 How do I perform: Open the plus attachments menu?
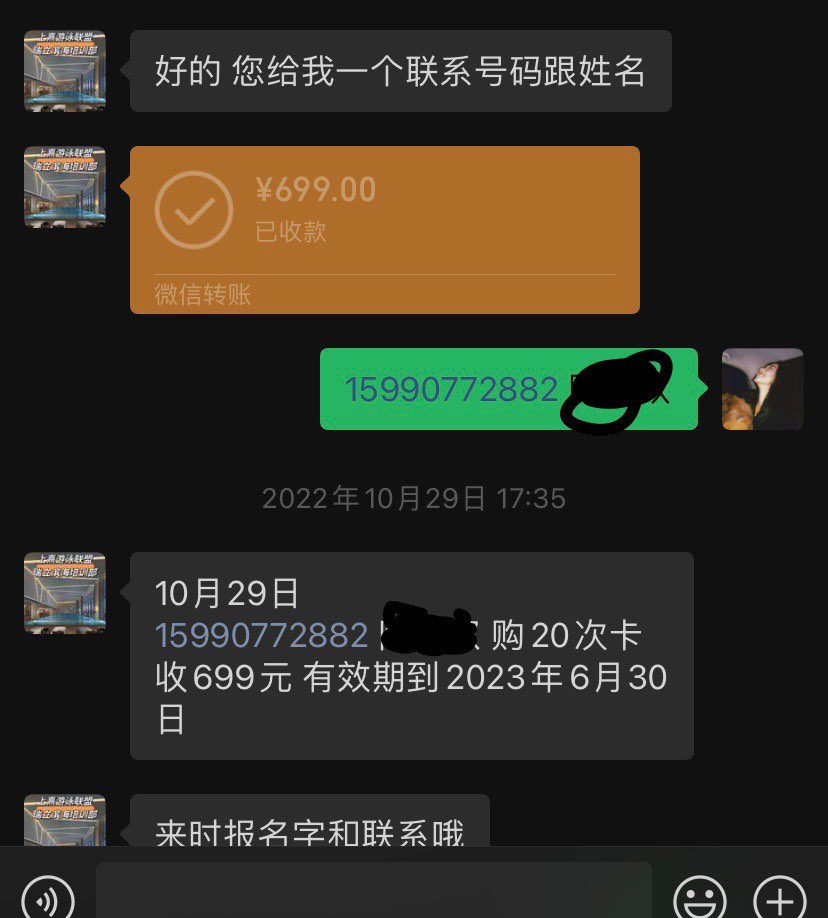[779, 898]
